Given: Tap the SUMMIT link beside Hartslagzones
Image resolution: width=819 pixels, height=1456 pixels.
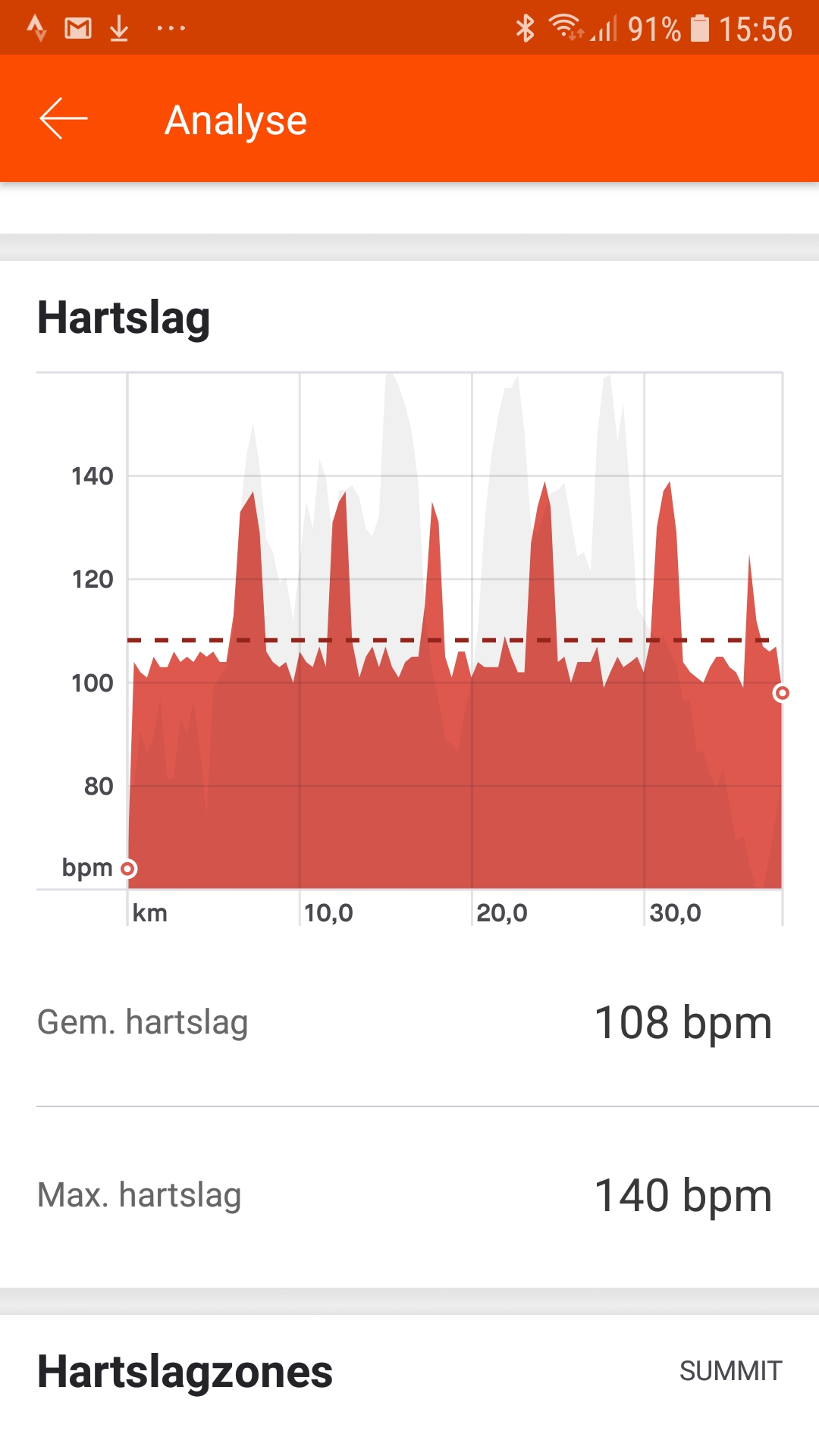Looking at the screenshot, I should (730, 1371).
